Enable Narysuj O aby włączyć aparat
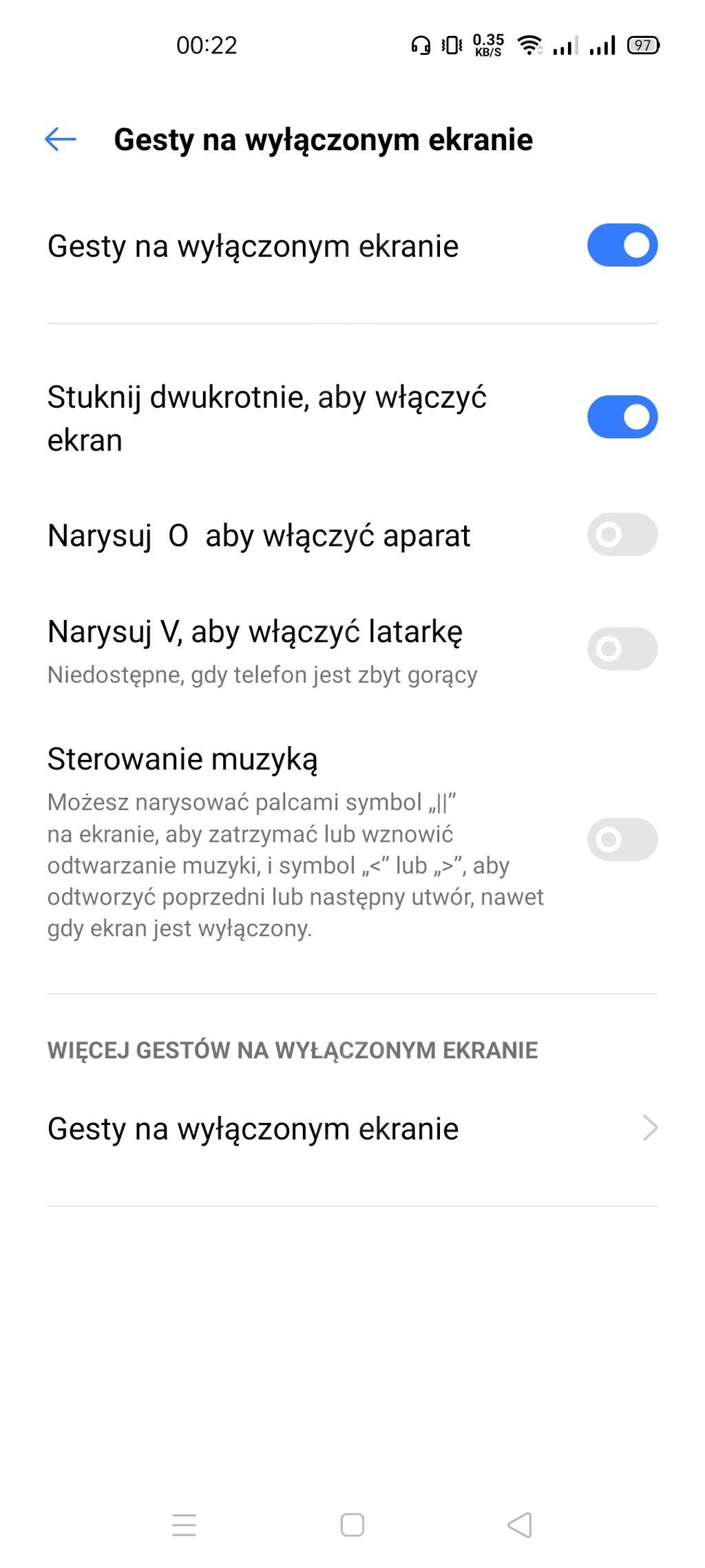 [x=622, y=535]
